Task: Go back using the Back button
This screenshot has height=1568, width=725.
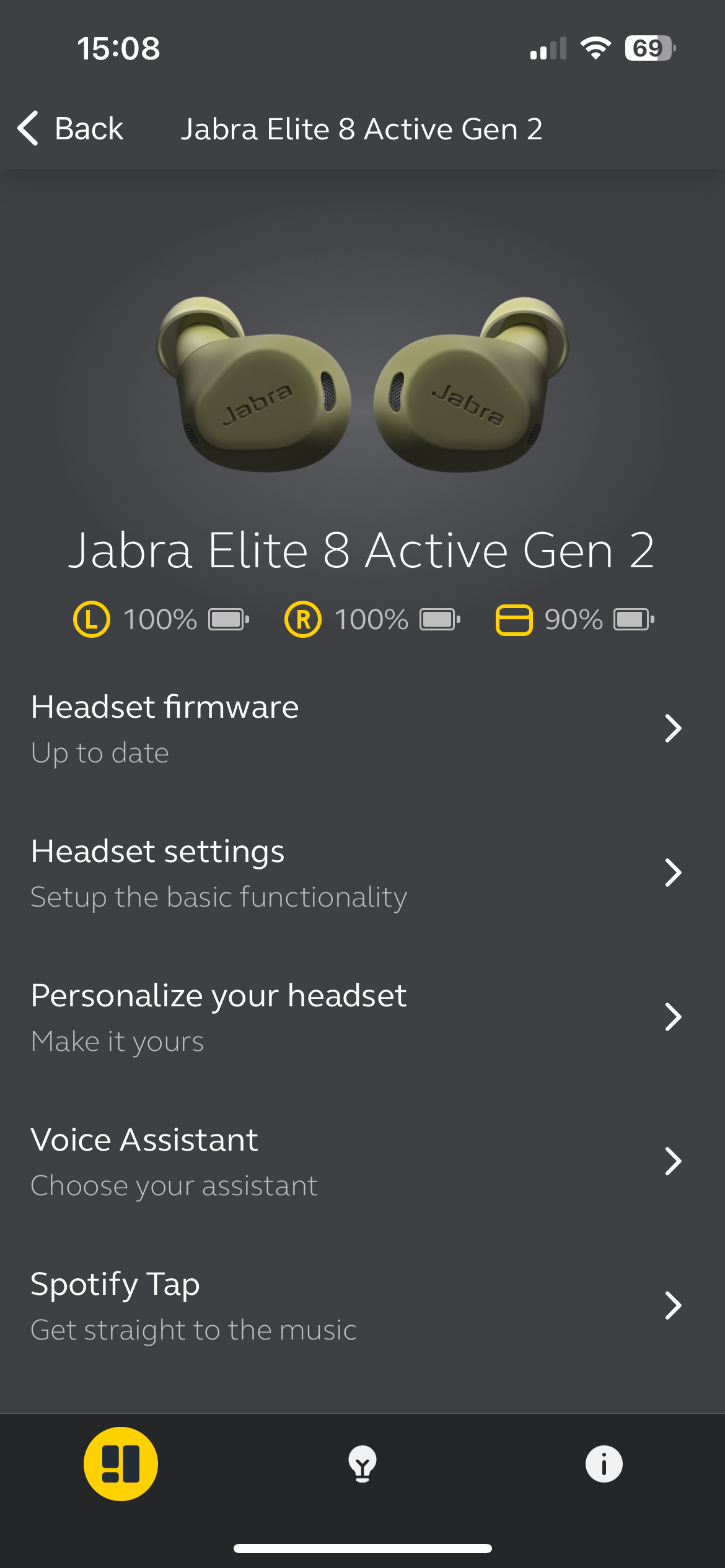Action: [x=70, y=129]
